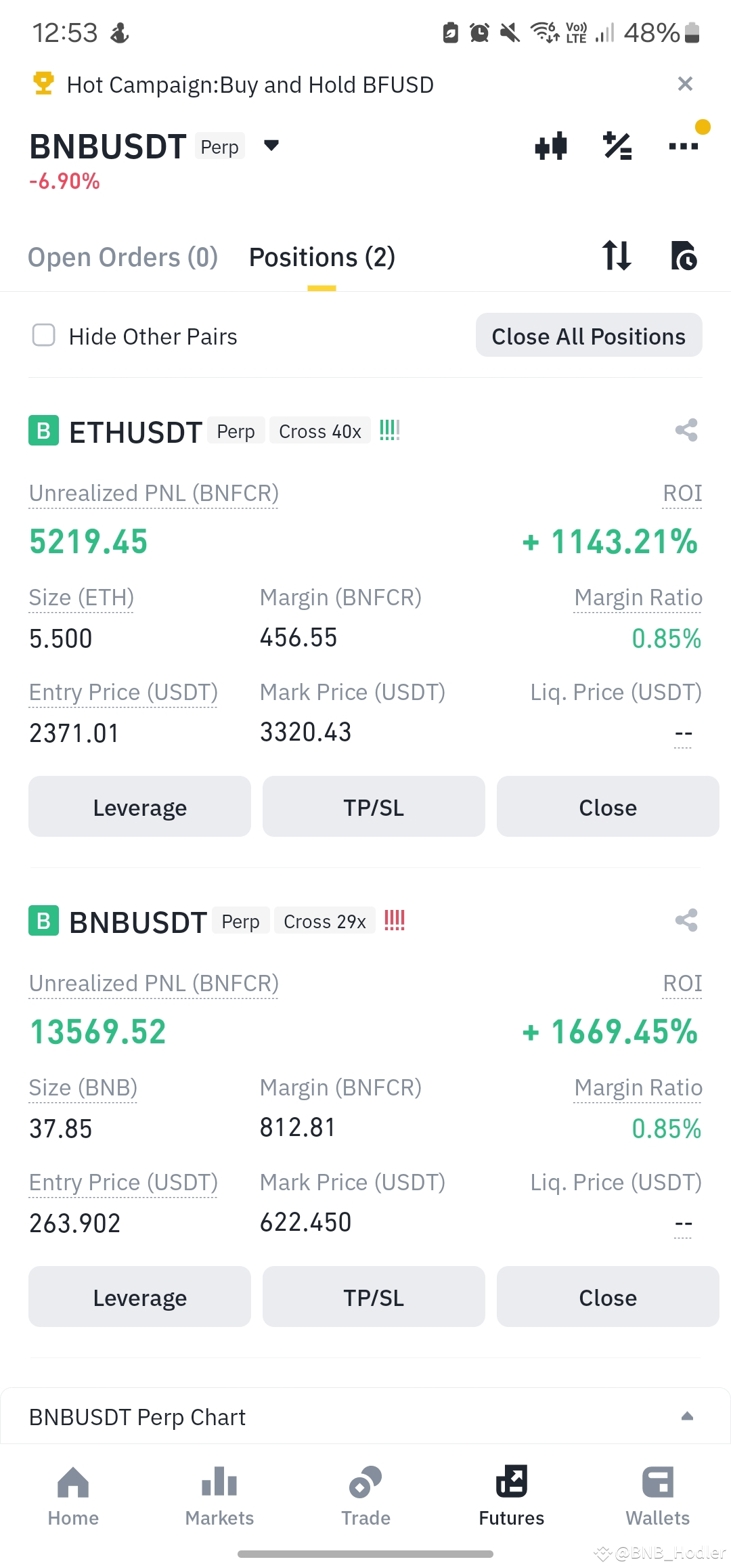This screenshot has height=1568, width=731.
Task: Switch to Open Orders tab
Action: click(123, 257)
